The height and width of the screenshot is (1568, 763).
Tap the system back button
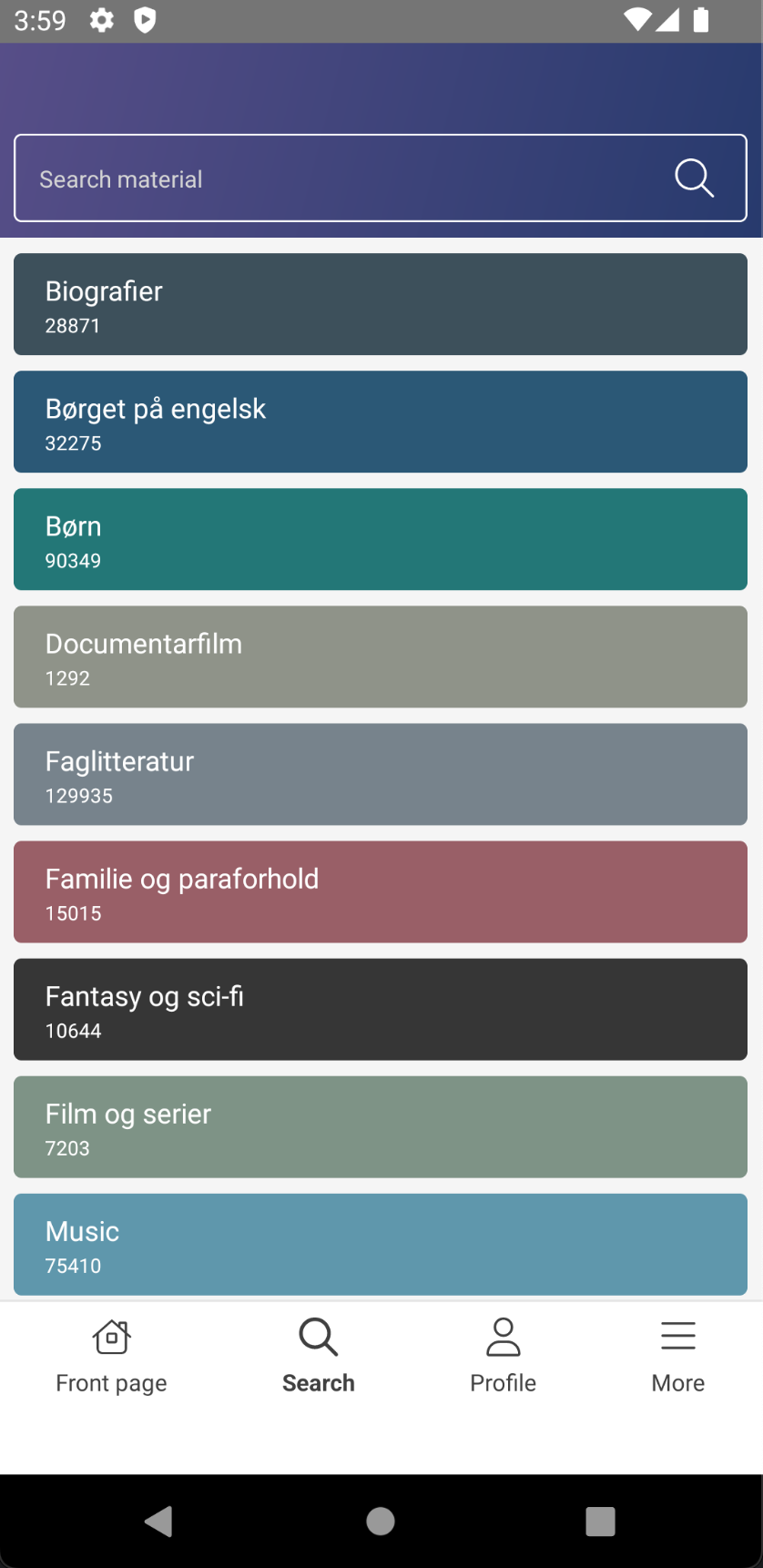pyautogui.click(x=158, y=1521)
